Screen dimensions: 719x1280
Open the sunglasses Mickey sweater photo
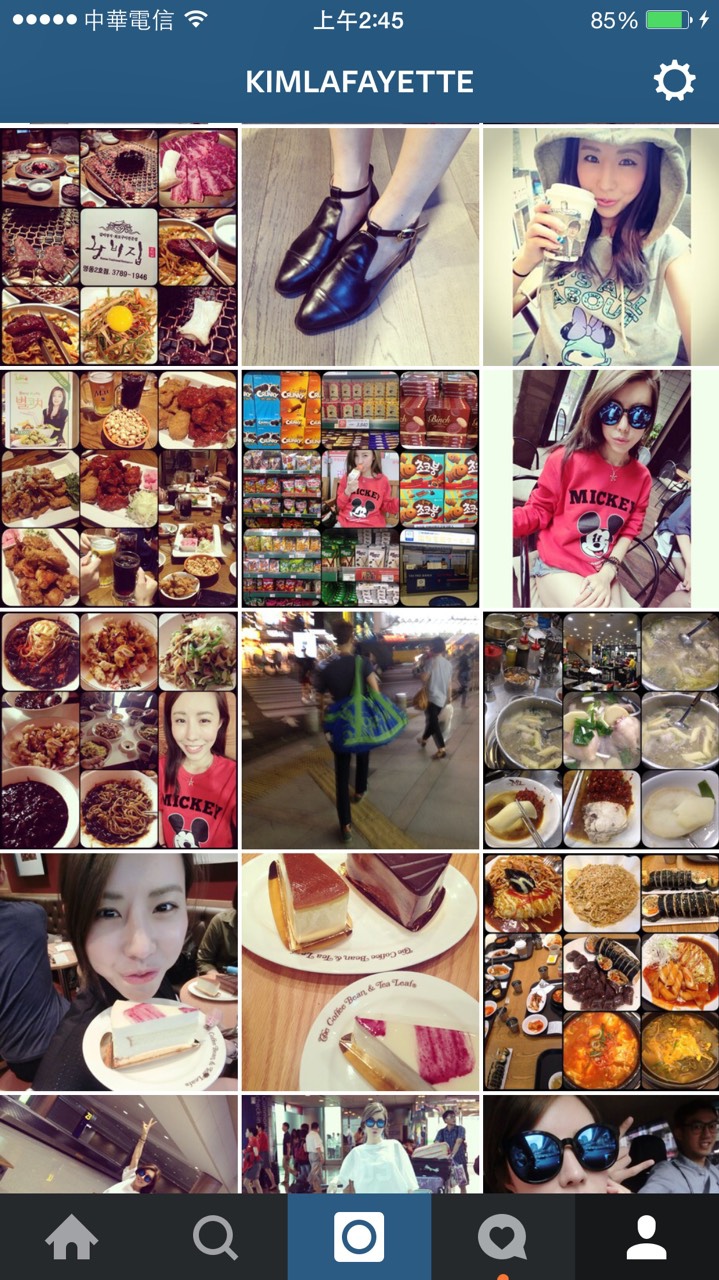coord(601,488)
